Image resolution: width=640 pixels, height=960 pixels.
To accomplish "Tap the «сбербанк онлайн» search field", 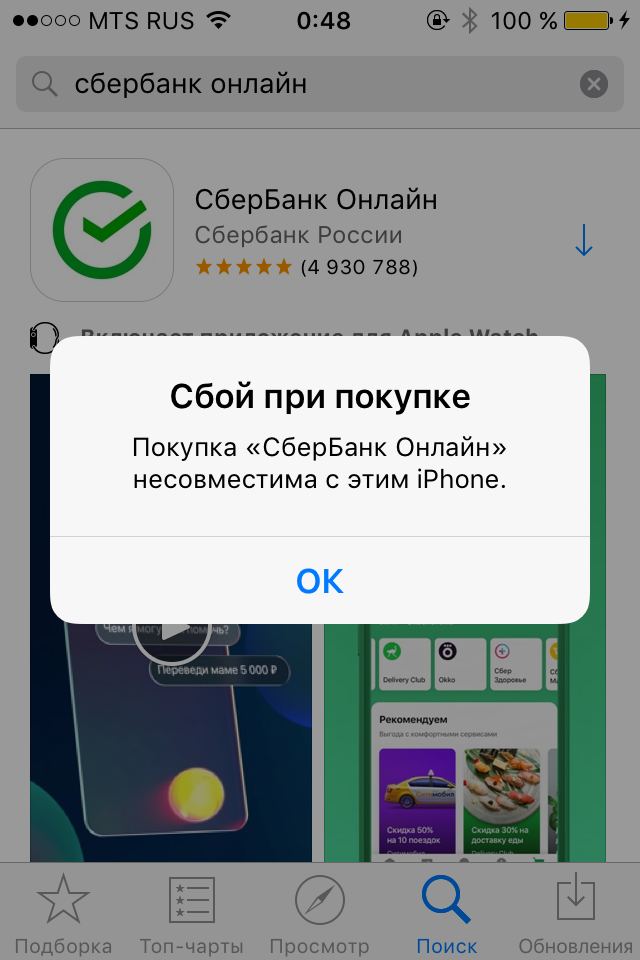I will [300, 84].
